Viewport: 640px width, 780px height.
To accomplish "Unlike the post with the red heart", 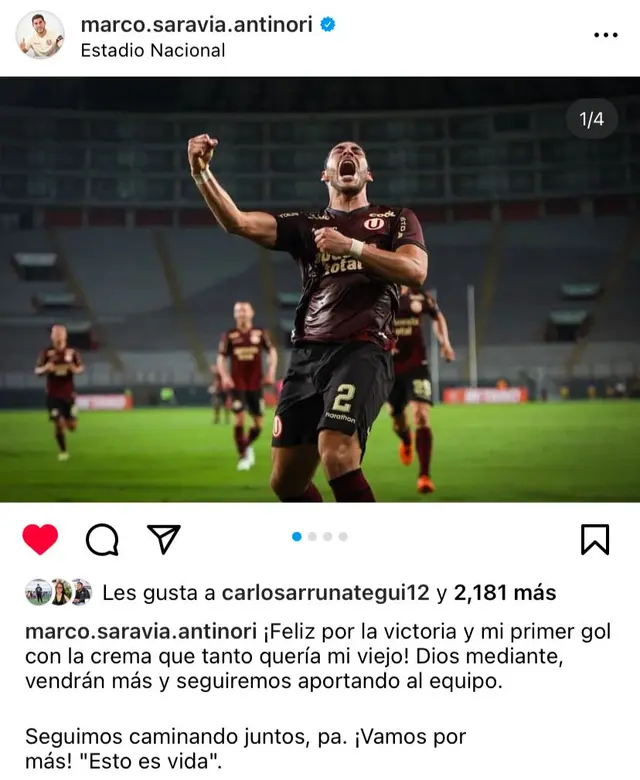I will [x=40, y=540].
